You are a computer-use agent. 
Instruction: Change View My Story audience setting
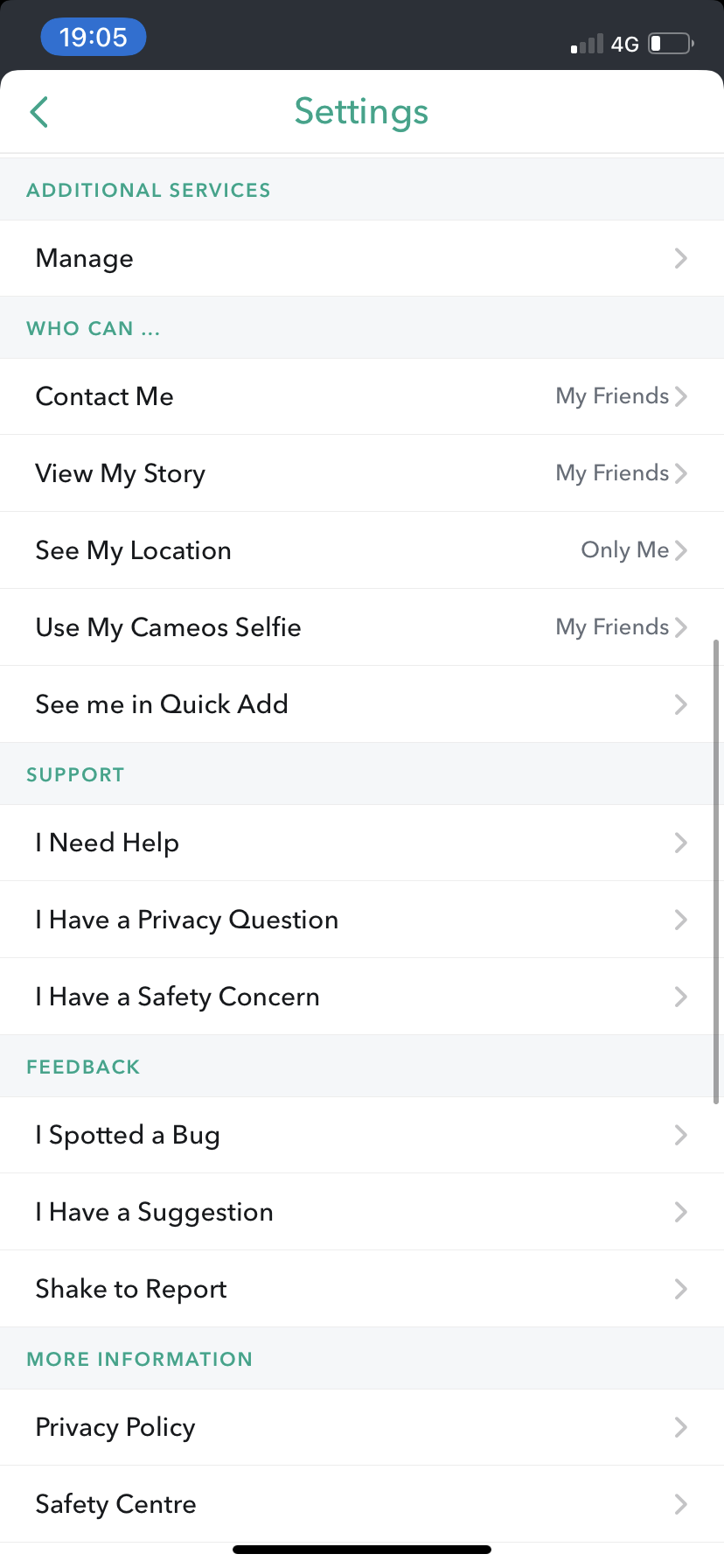[x=612, y=472]
